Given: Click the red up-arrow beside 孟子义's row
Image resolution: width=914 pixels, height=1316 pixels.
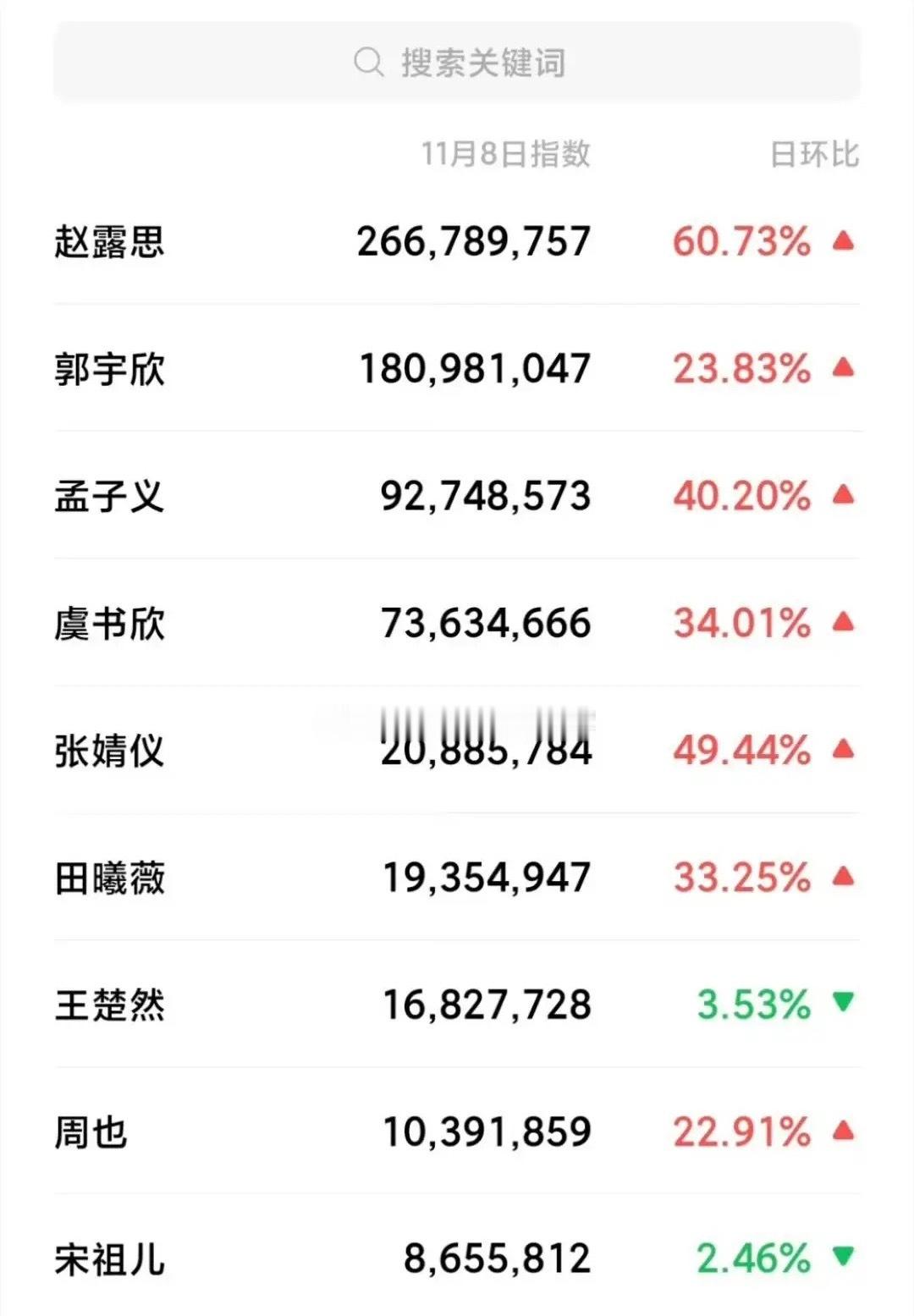Looking at the screenshot, I should 844,495.
